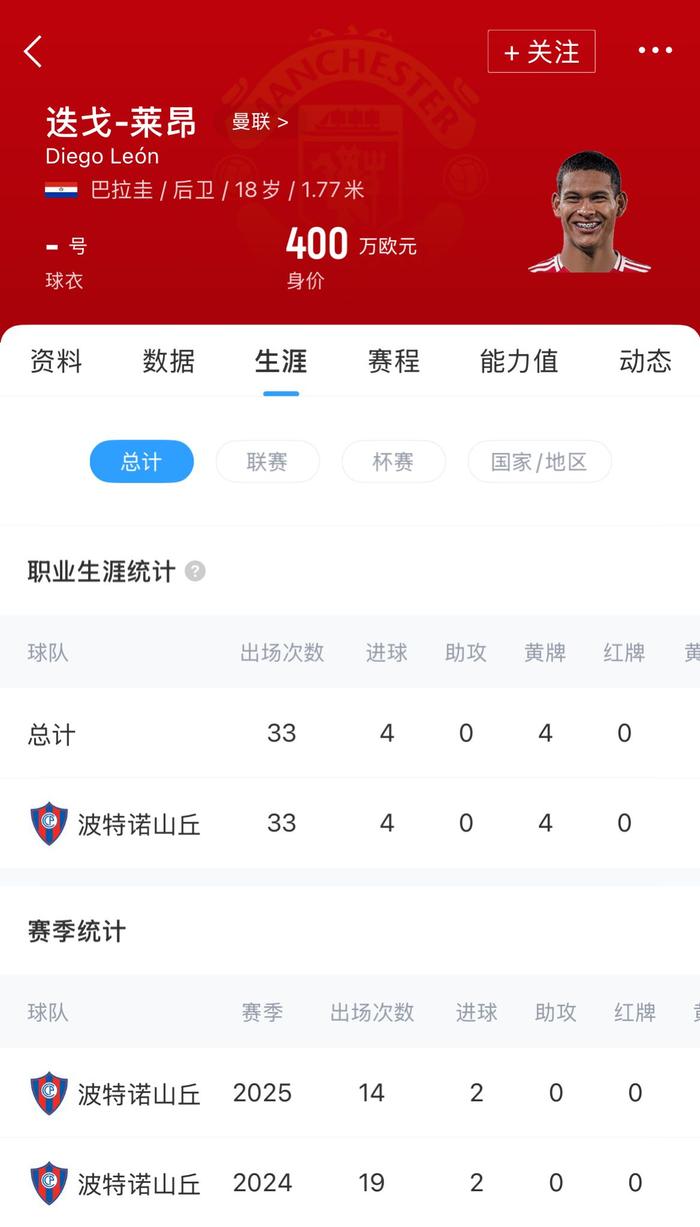Open the 能力值 tab

(518, 361)
